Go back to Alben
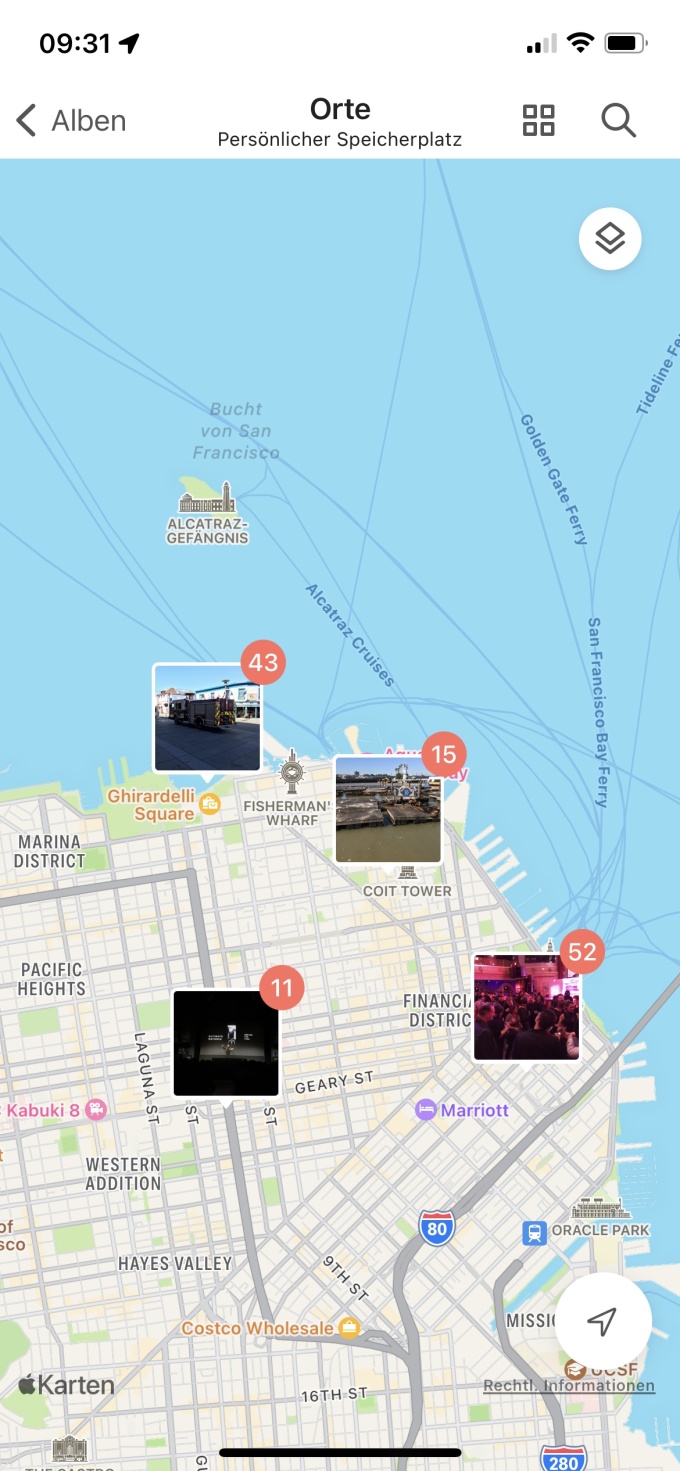Image resolution: width=680 pixels, height=1471 pixels. click(71, 121)
